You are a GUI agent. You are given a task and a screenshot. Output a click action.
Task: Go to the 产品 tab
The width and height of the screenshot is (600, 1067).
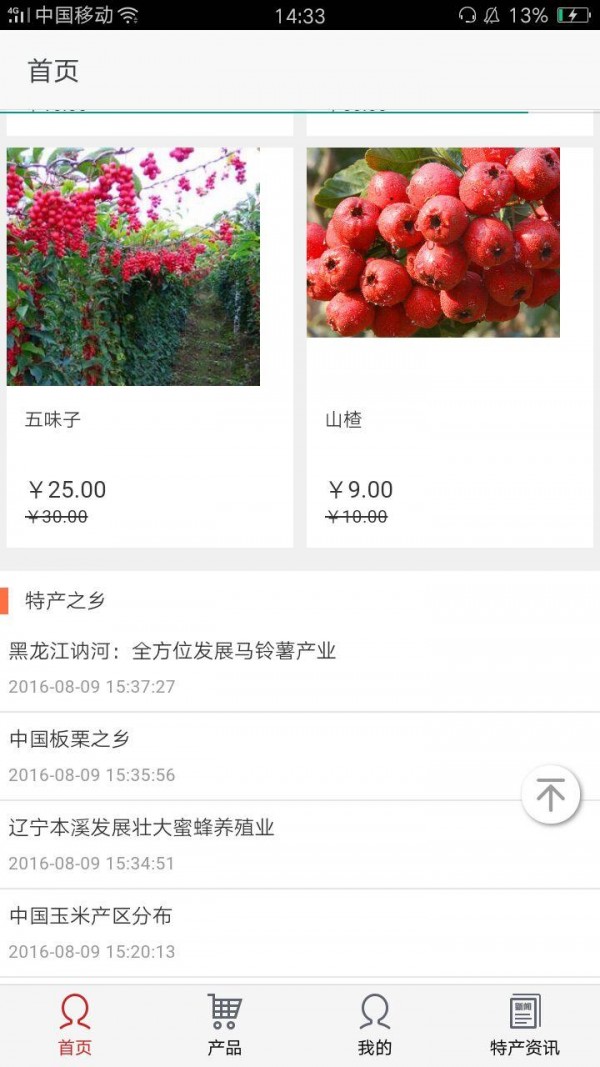225,1026
